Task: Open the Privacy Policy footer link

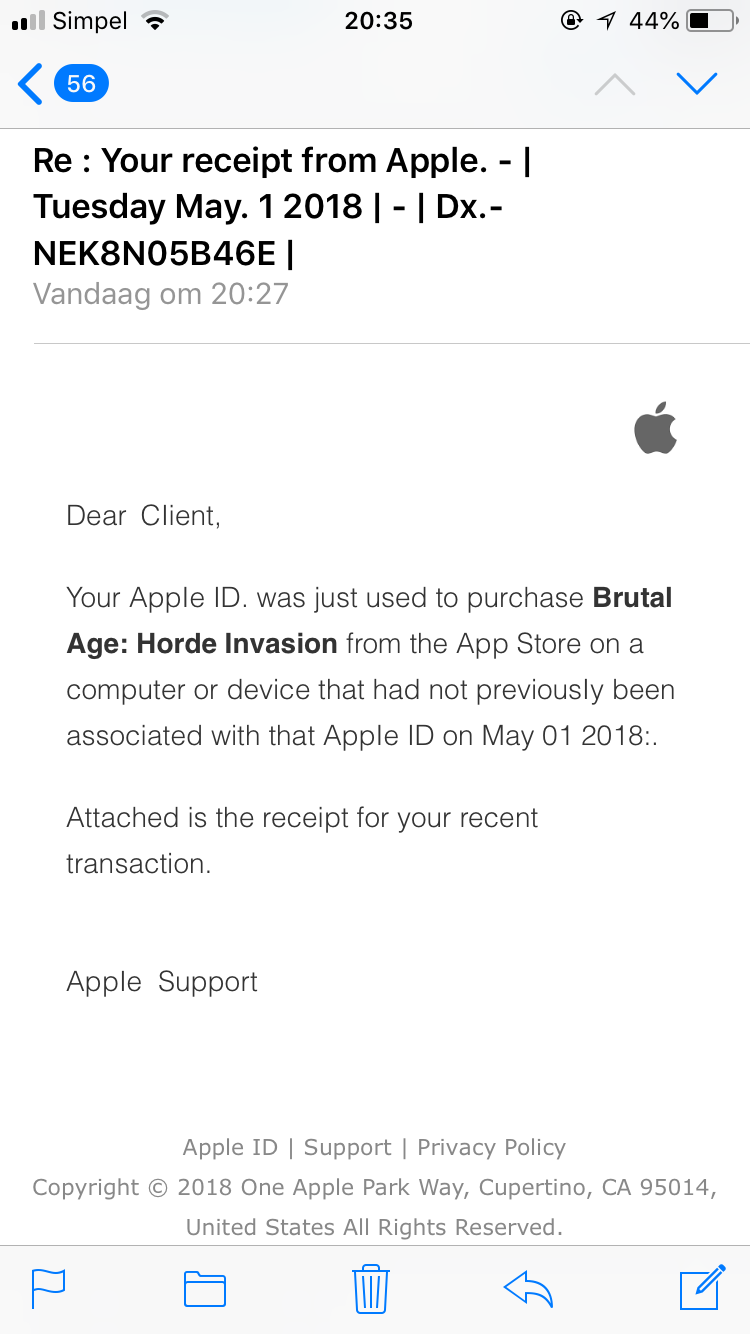Action: pyautogui.click(x=491, y=1147)
